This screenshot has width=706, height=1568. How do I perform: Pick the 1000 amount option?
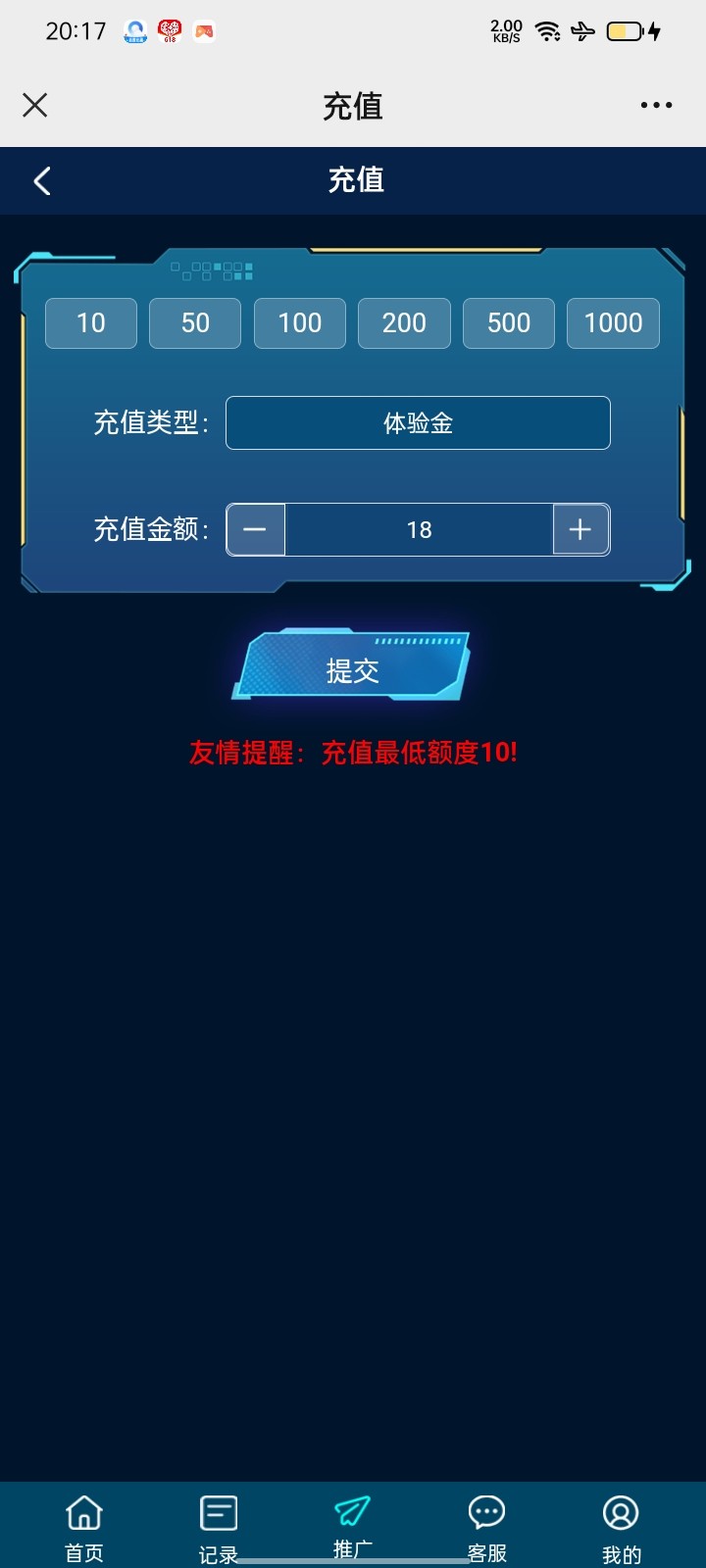pos(613,323)
